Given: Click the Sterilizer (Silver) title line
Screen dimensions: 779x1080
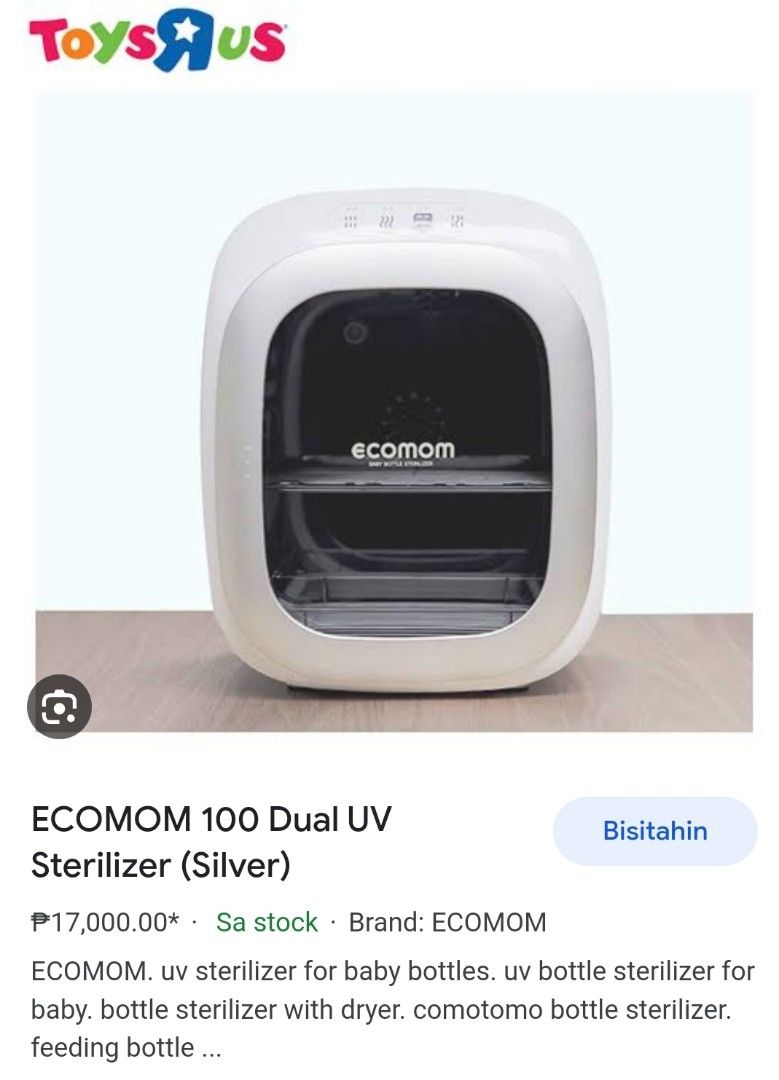Looking at the screenshot, I should point(160,862).
